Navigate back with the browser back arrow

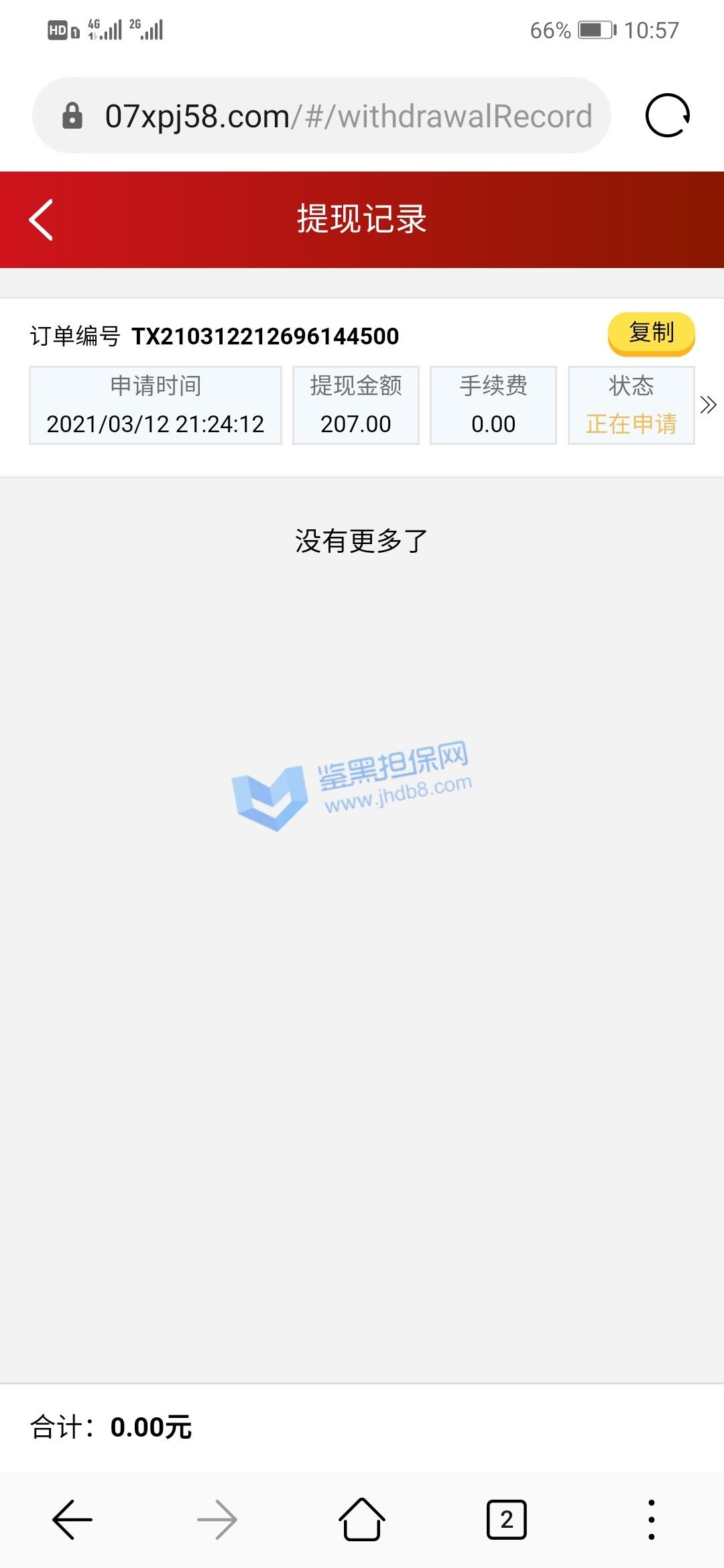click(x=72, y=1520)
